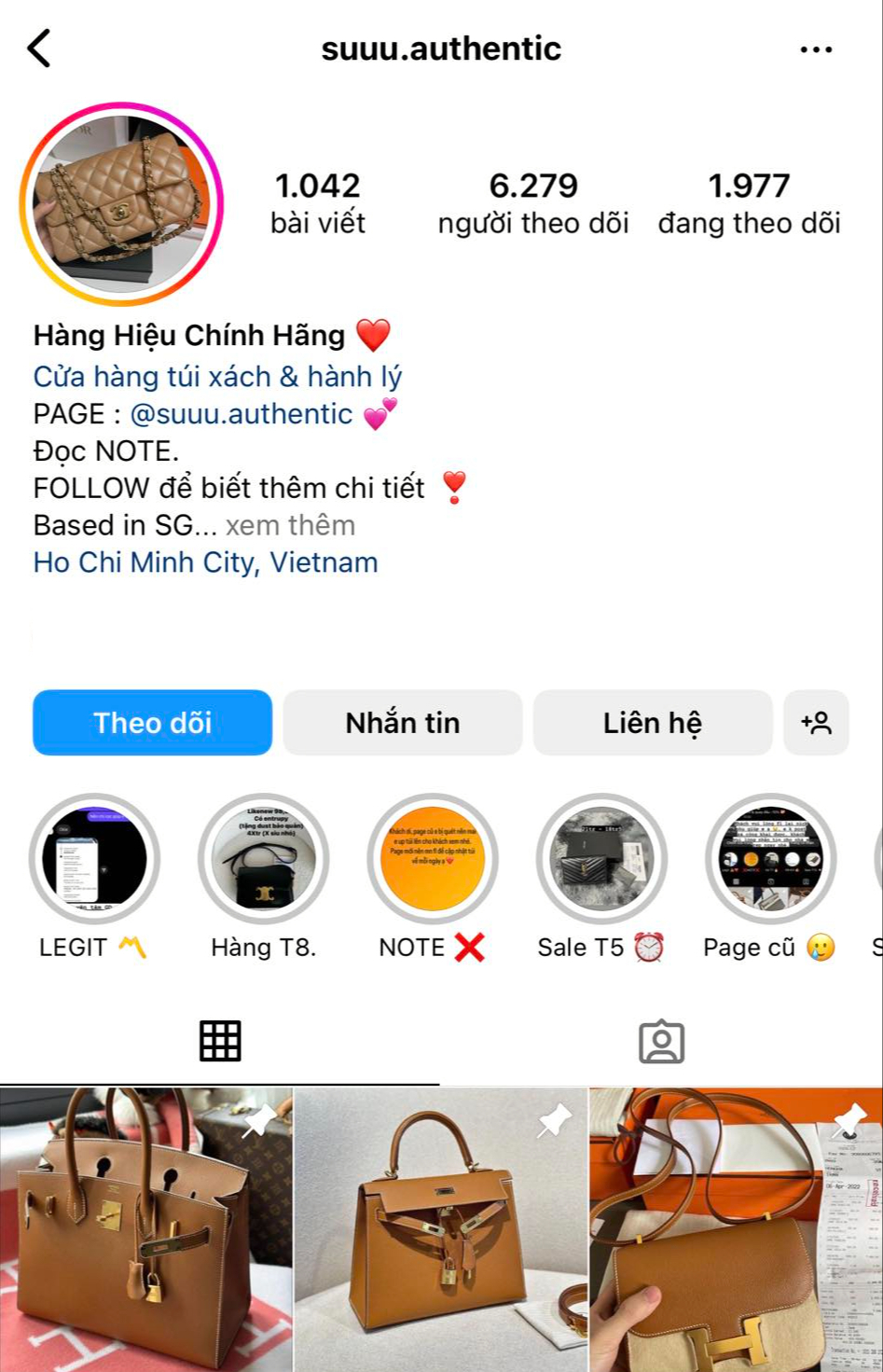Image resolution: width=883 pixels, height=1372 pixels.
Task: Select the posts grid tab
Action: [x=220, y=1042]
